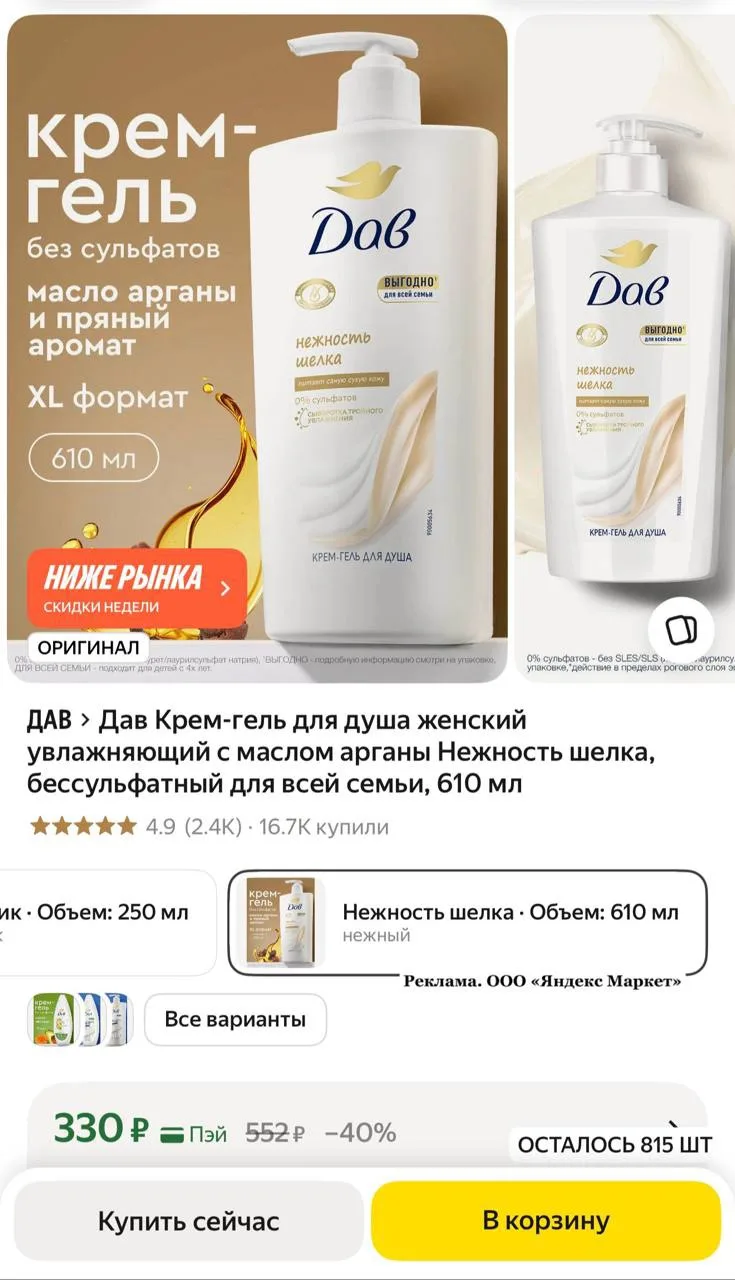Open Все варианты list
Screen dimensions: 735x1280
pos(235,1020)
